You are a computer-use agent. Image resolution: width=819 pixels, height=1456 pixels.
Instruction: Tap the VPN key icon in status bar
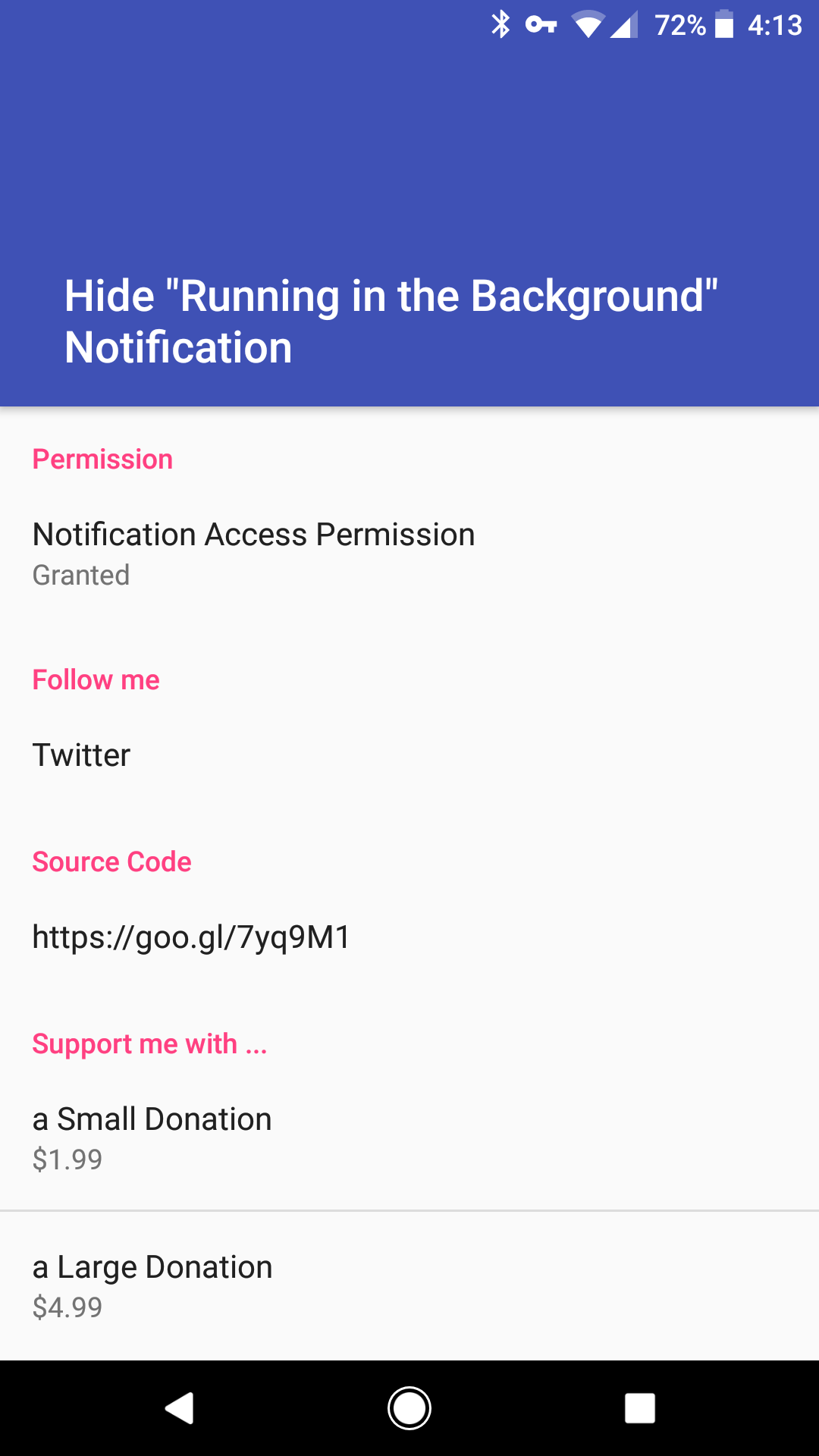coord(540,24)
